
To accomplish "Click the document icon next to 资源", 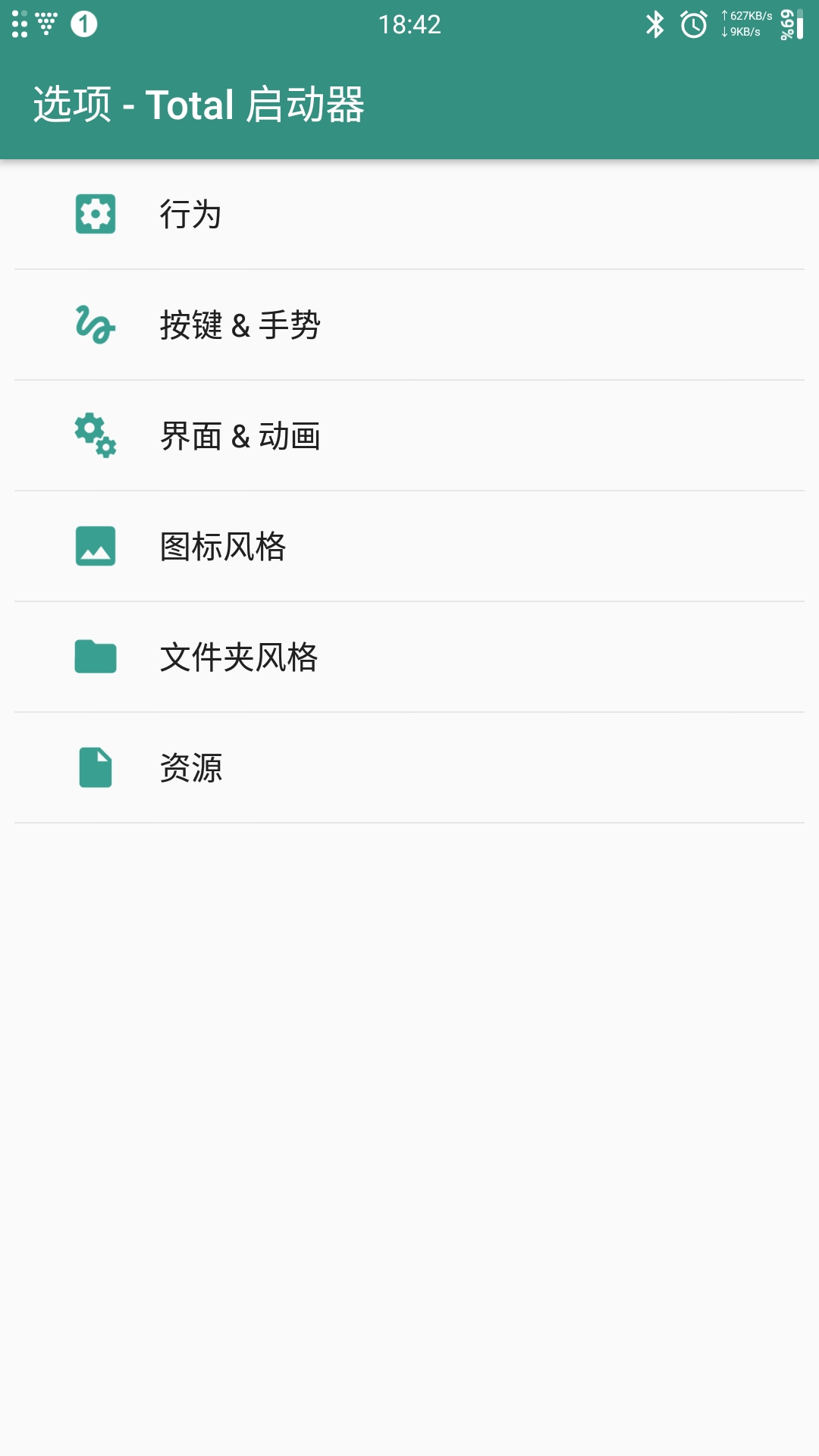I will [94, 767].
